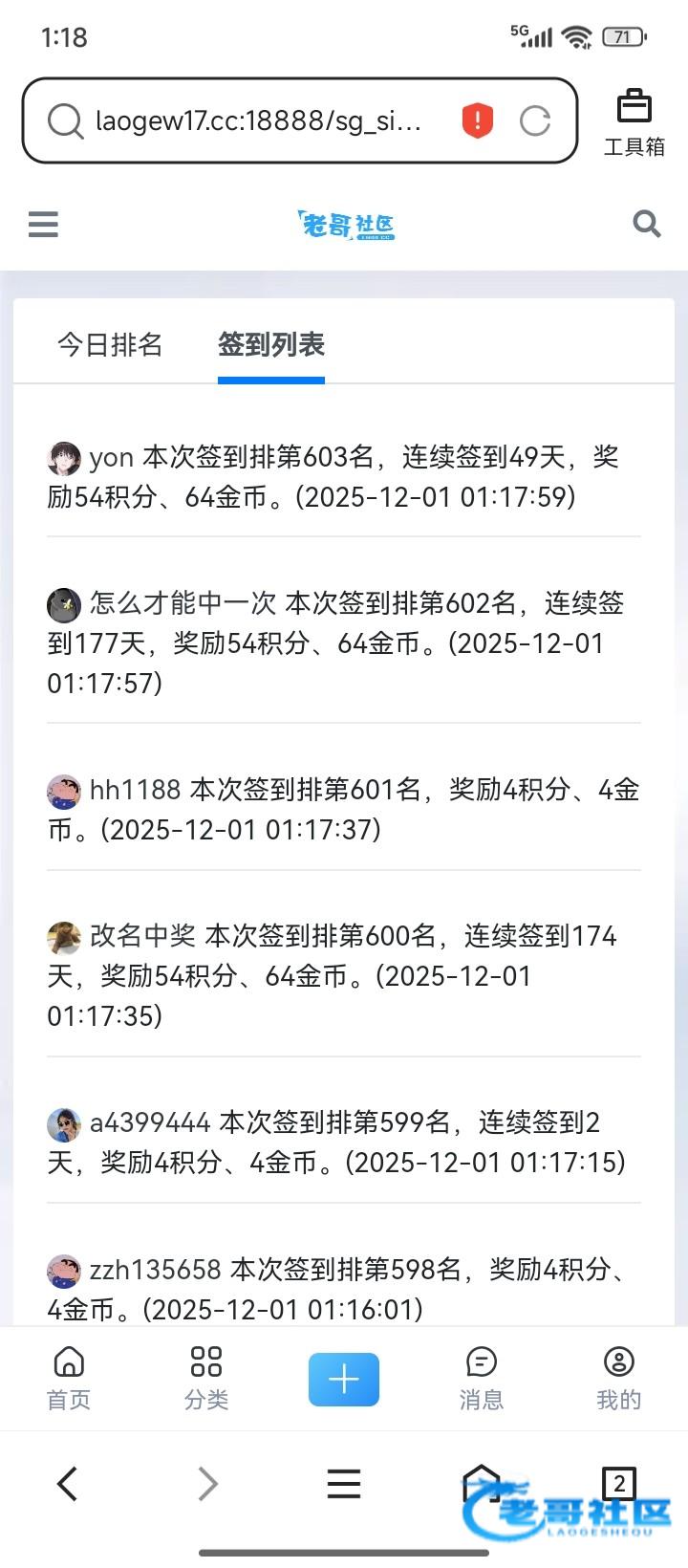This screenshot has width=688, height=1568.
Task: Open zzh135658's user profile
Action: [x=155, y=1270]
